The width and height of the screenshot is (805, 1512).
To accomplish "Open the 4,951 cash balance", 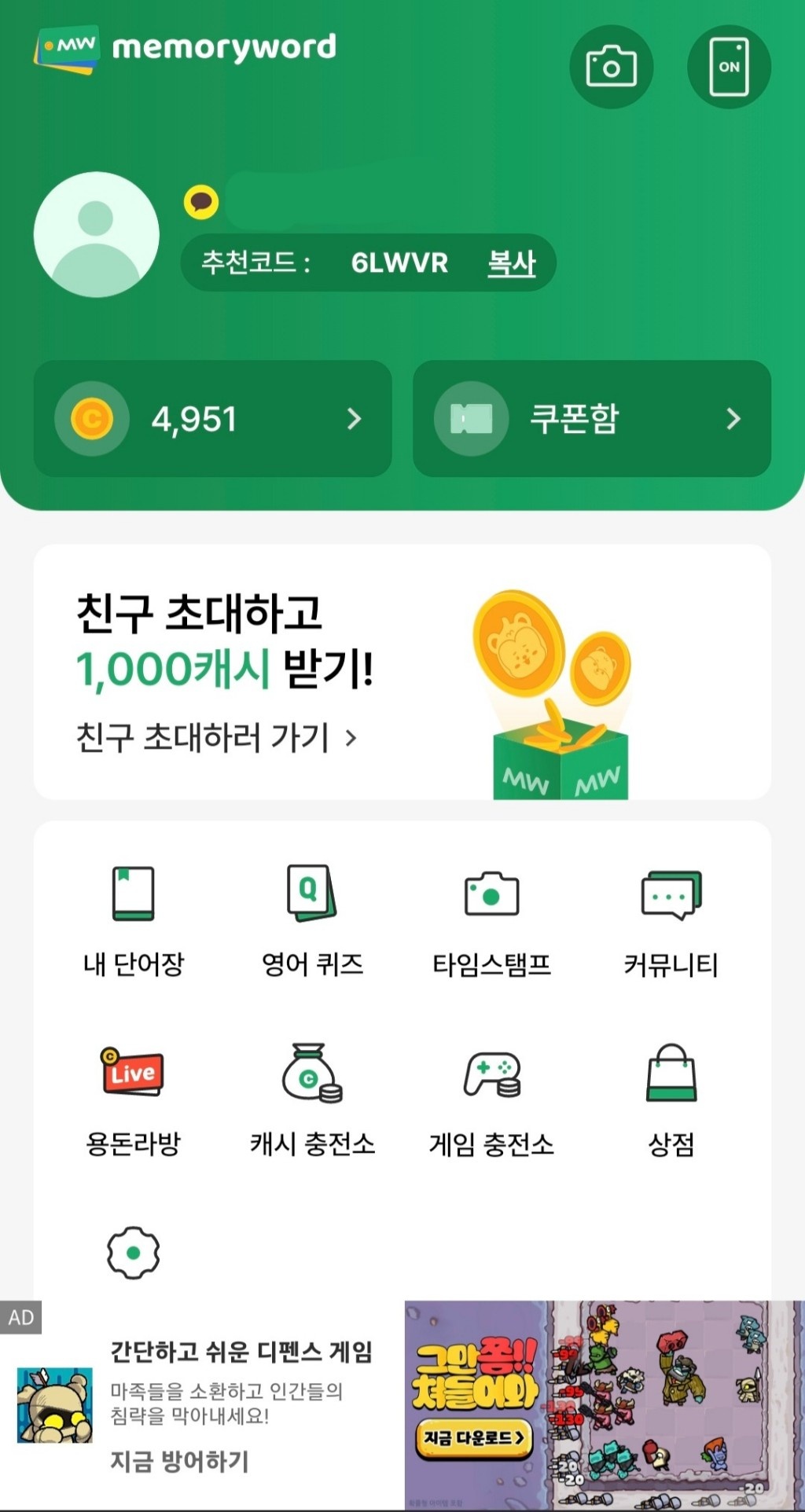I will click(x=212, y=419).
